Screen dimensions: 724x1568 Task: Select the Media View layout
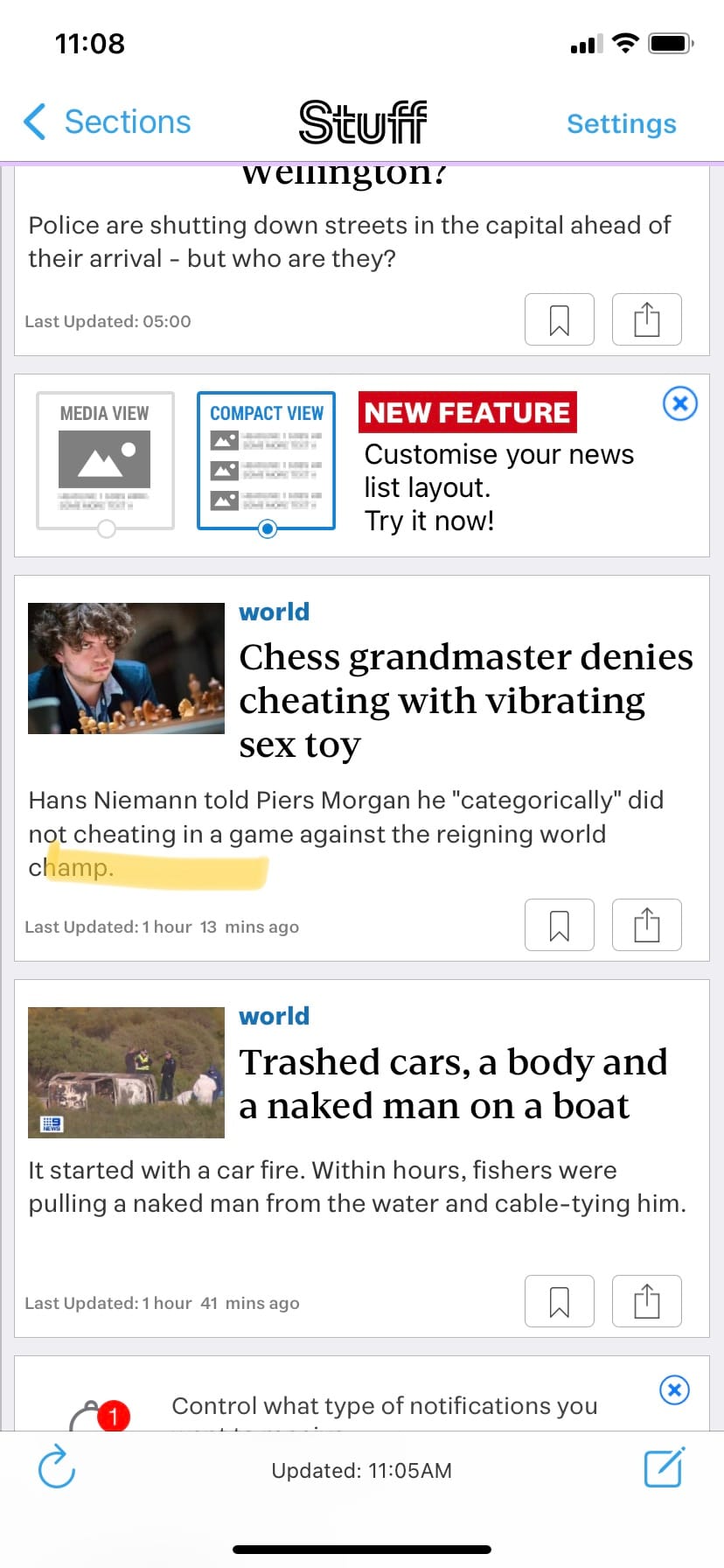click(105, 461)
